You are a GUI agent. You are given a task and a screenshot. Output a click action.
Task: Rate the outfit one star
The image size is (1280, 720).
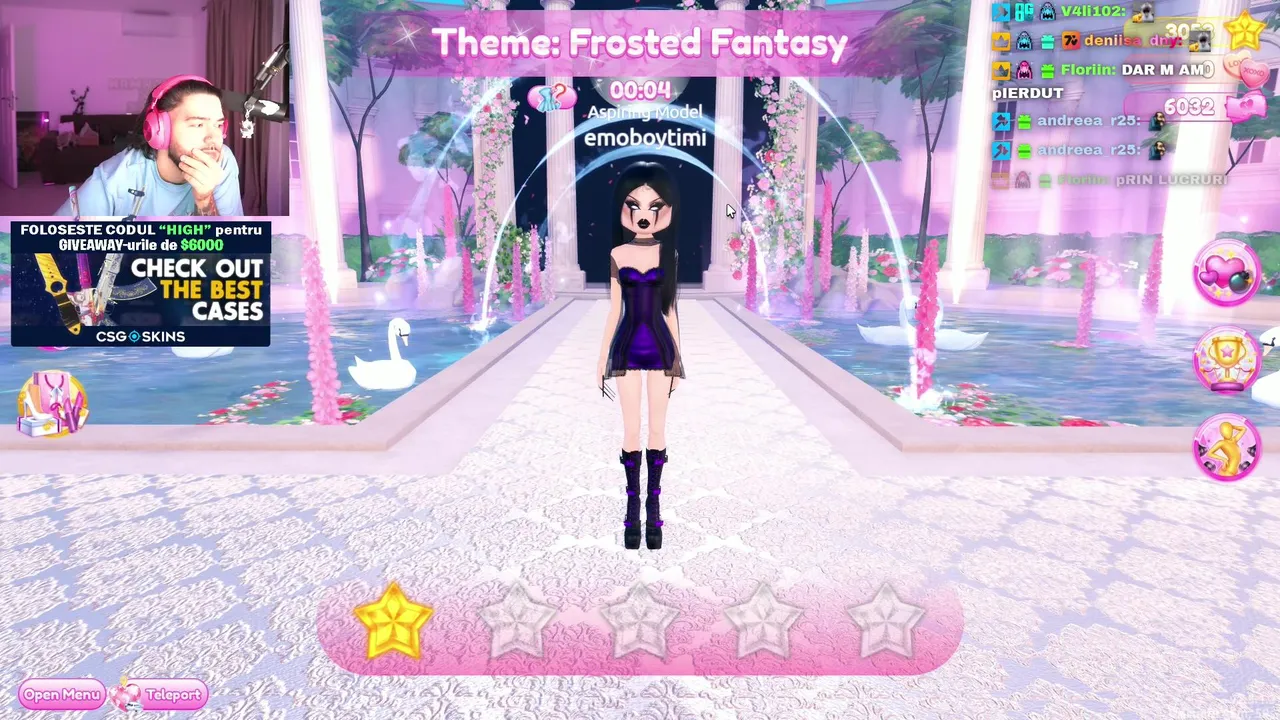coord(394,622)
